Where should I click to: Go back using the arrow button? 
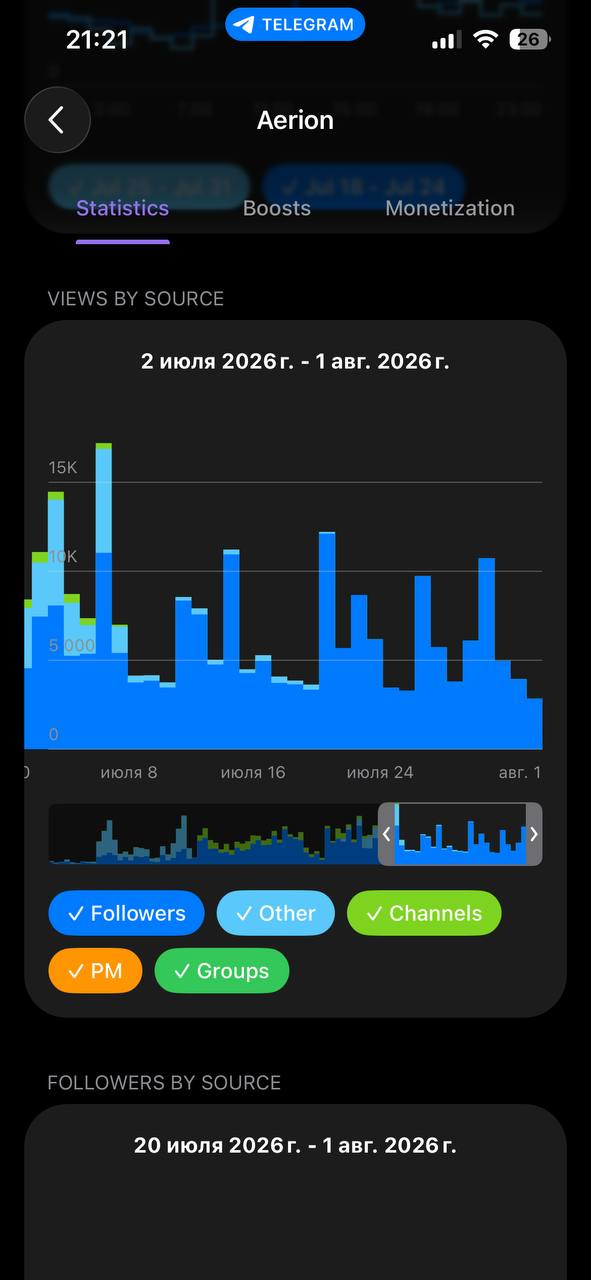point(57,120)
